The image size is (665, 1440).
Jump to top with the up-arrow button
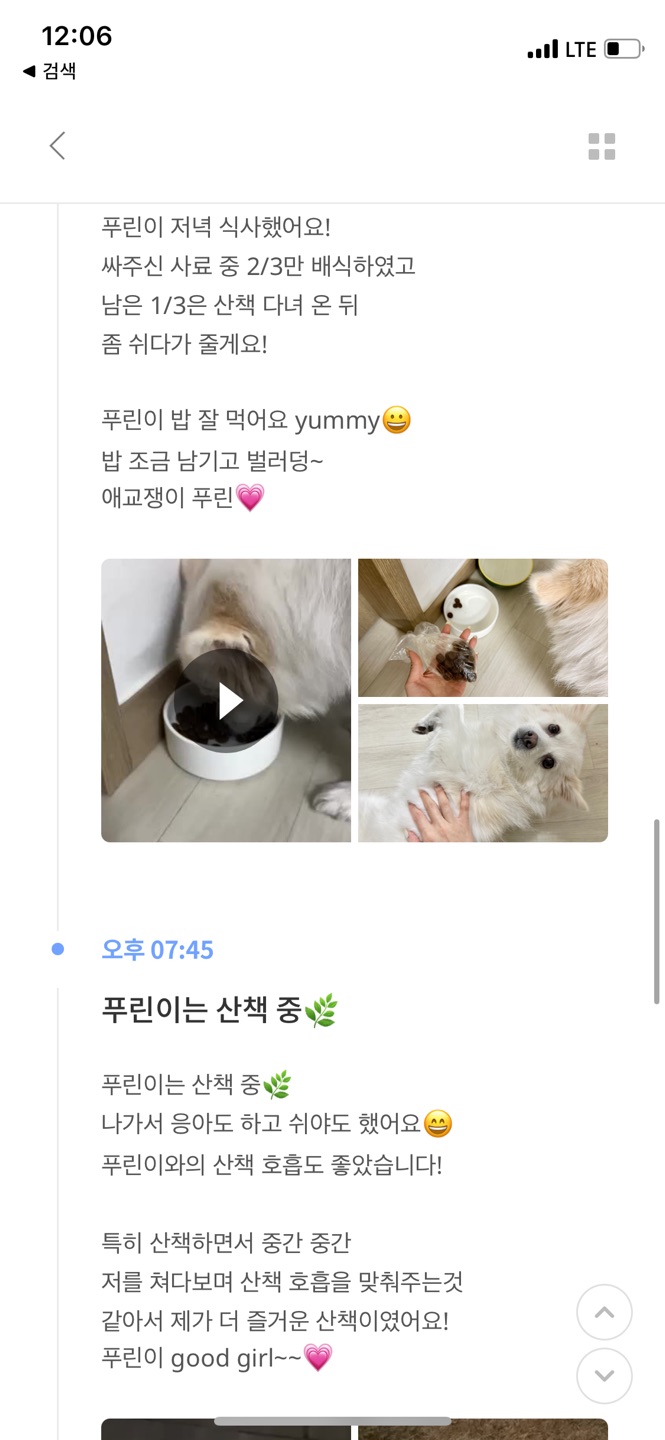click(x=604, y=1312)
